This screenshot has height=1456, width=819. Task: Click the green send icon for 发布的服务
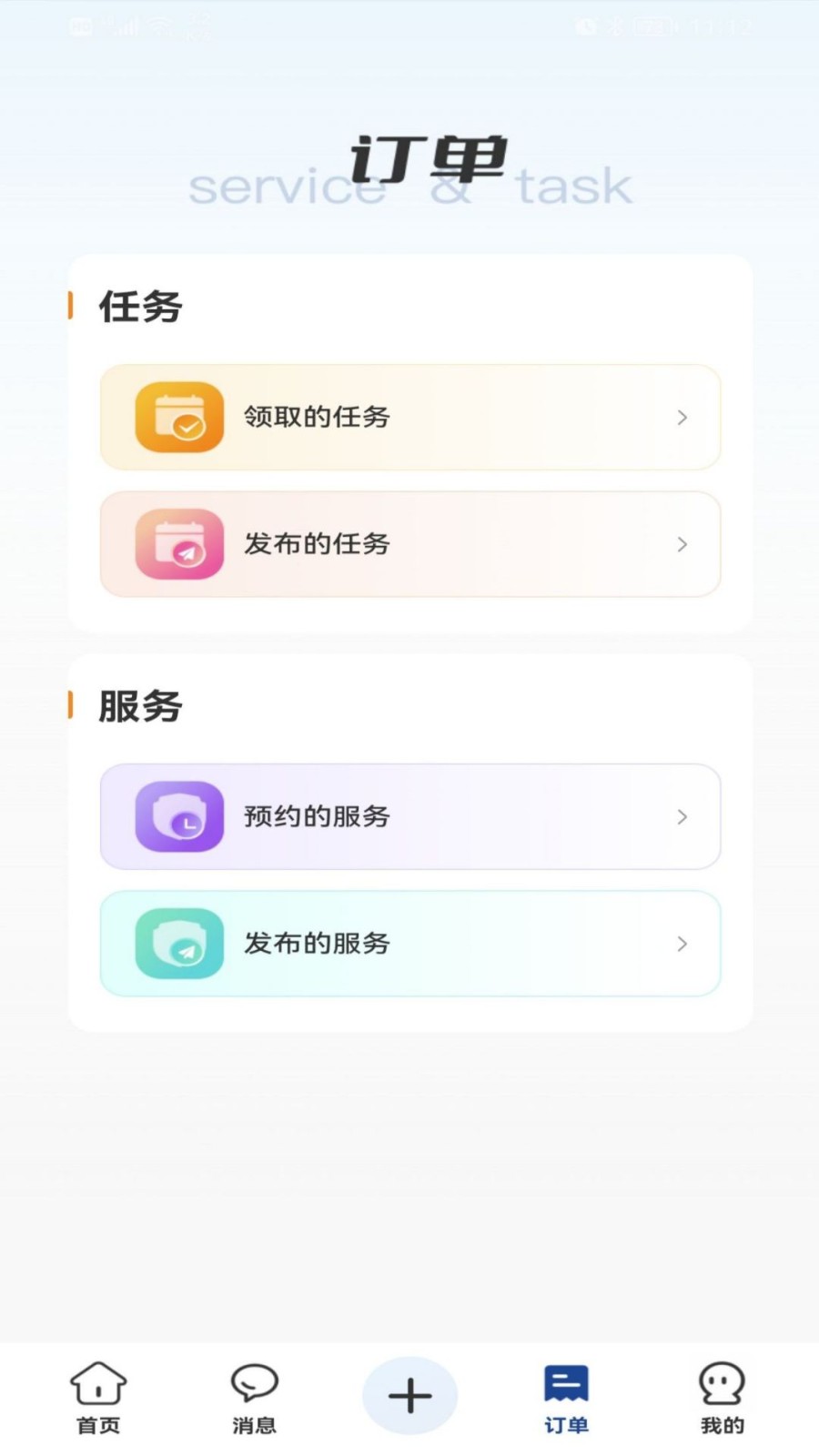point(178,944)
